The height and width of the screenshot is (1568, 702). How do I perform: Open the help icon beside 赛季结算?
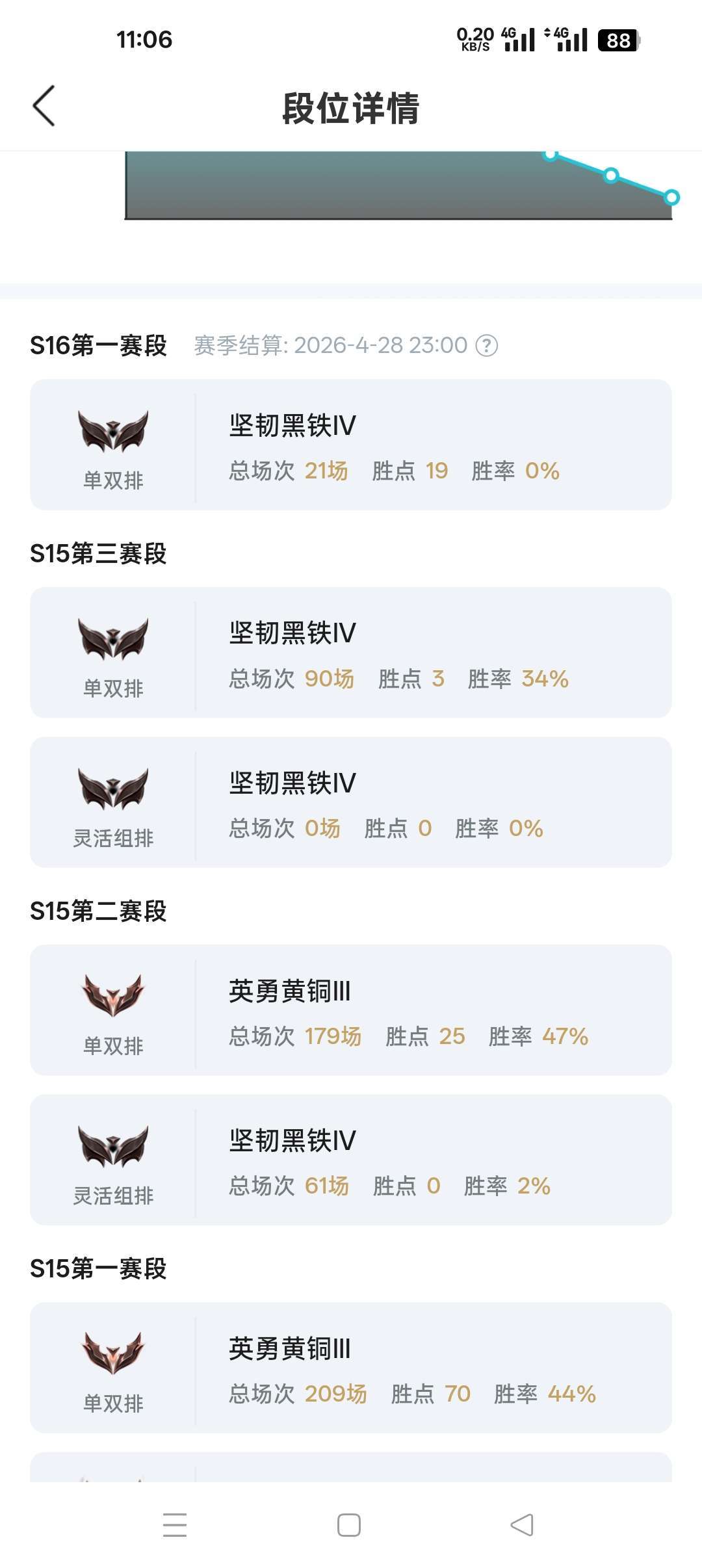click(x=487, y=345)
